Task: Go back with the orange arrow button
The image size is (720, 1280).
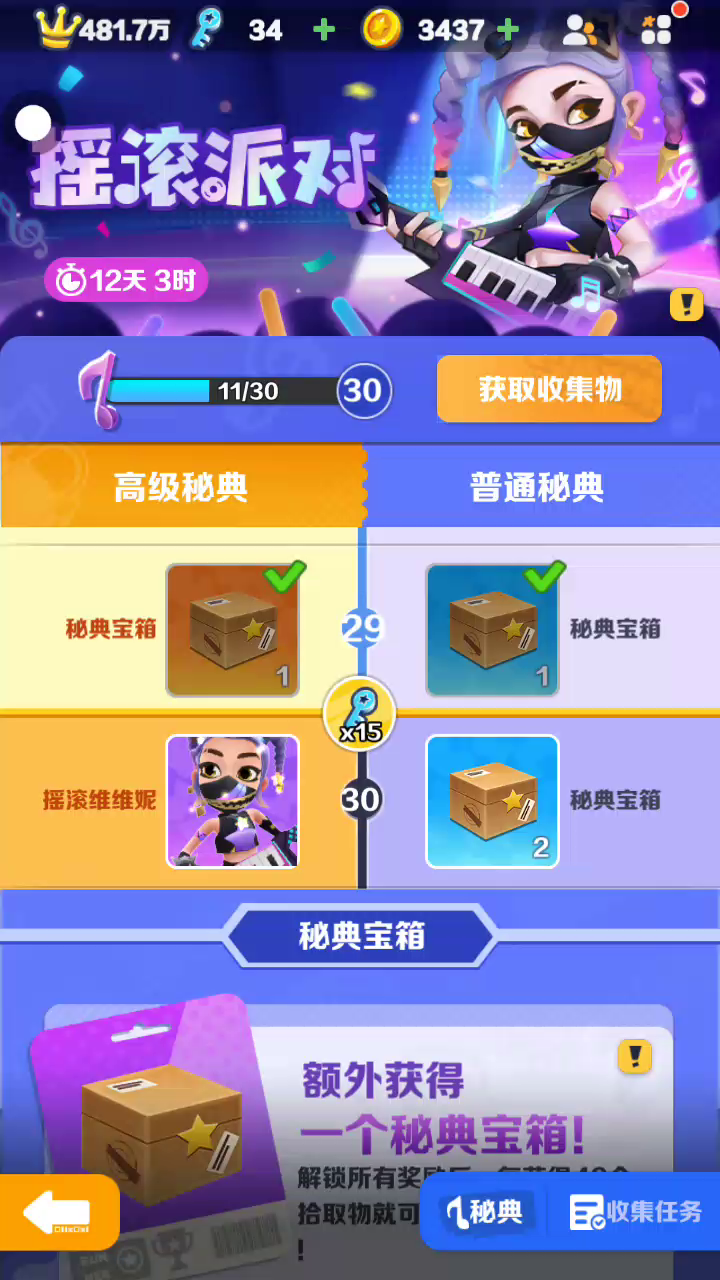Action: (x=58, y=1212)
